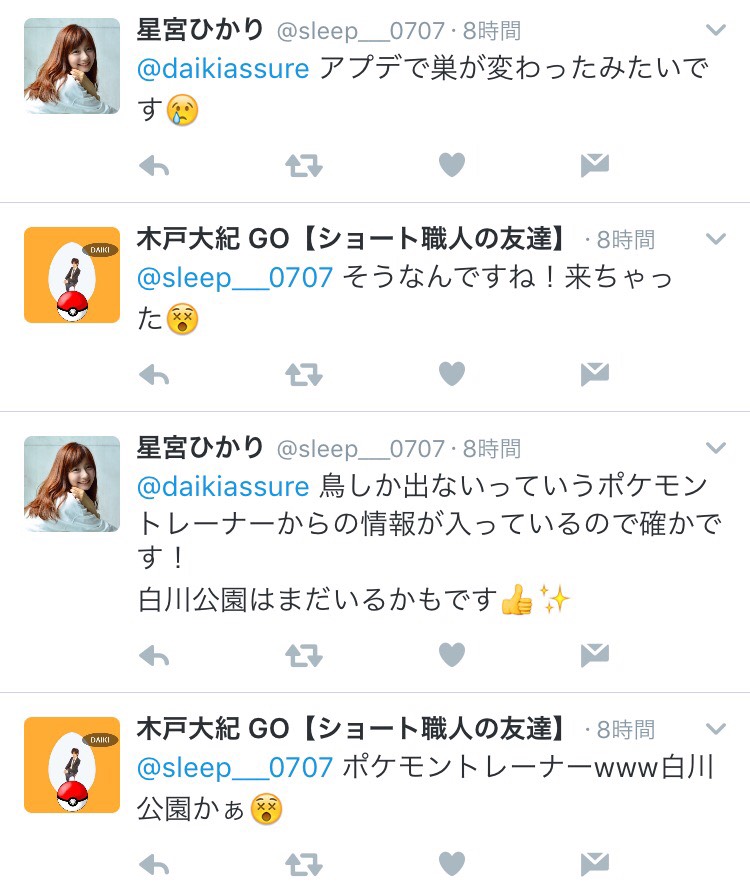Open 木戸大紀's avatar on the ポケモントレーナーwww tweet
This screenshot has height=894, width=750.
(x=72, y=764)
